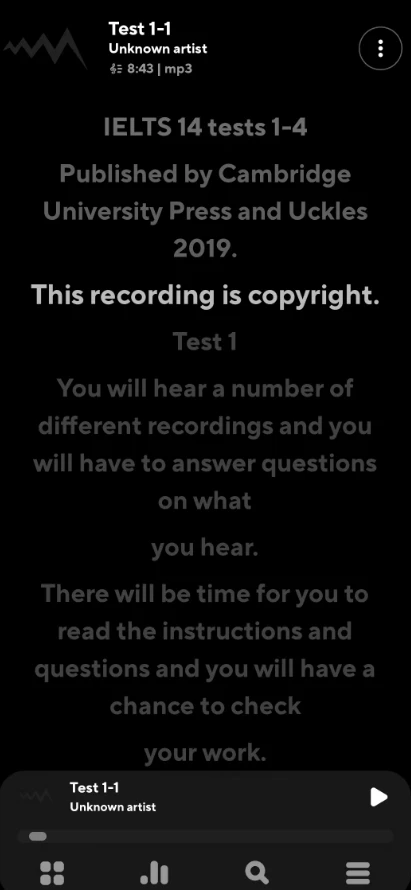This screenshot has height=890, width=411.
Task: Open the Test 1-1 mini player bar
Action: pos(206,797)
